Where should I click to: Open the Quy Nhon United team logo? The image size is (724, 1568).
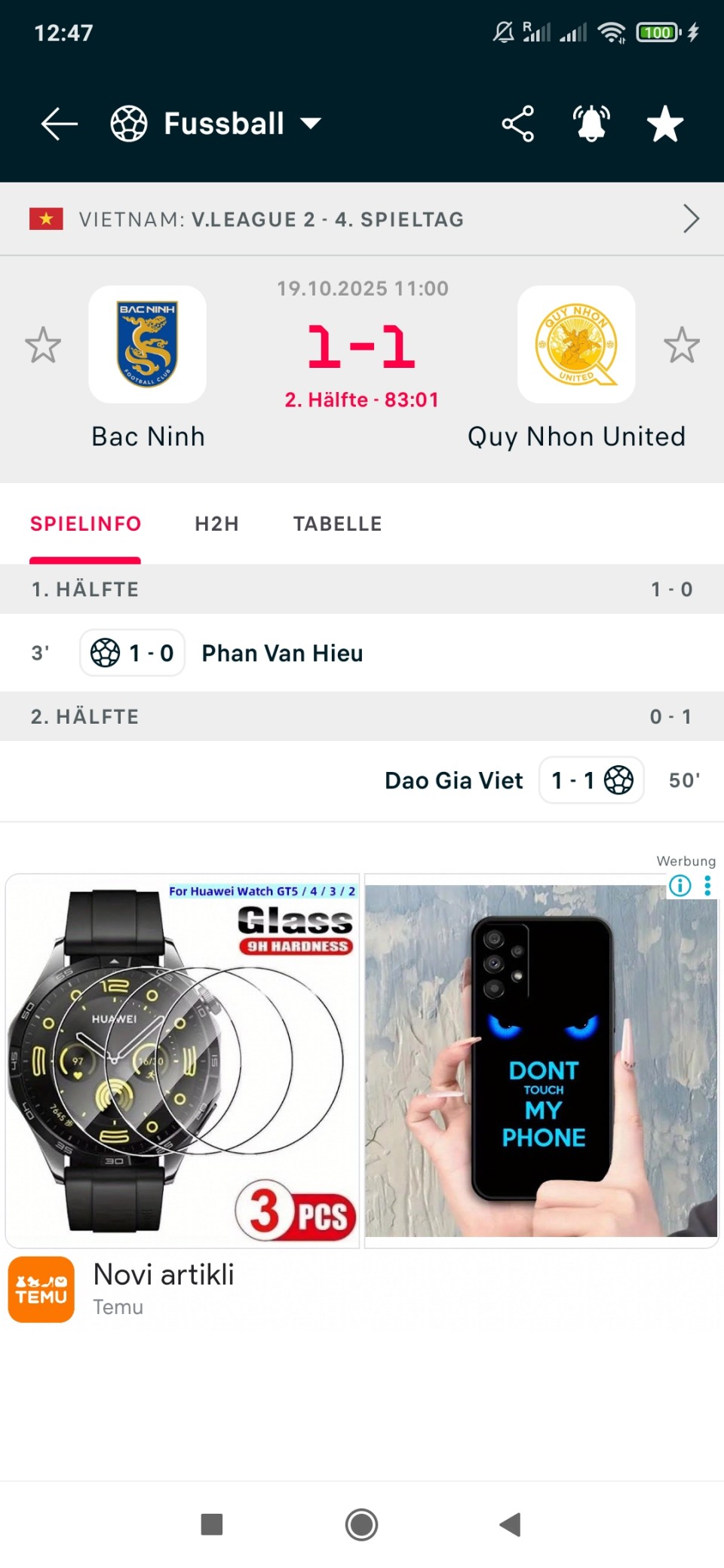pyautogui.click(x=576, y=345)
